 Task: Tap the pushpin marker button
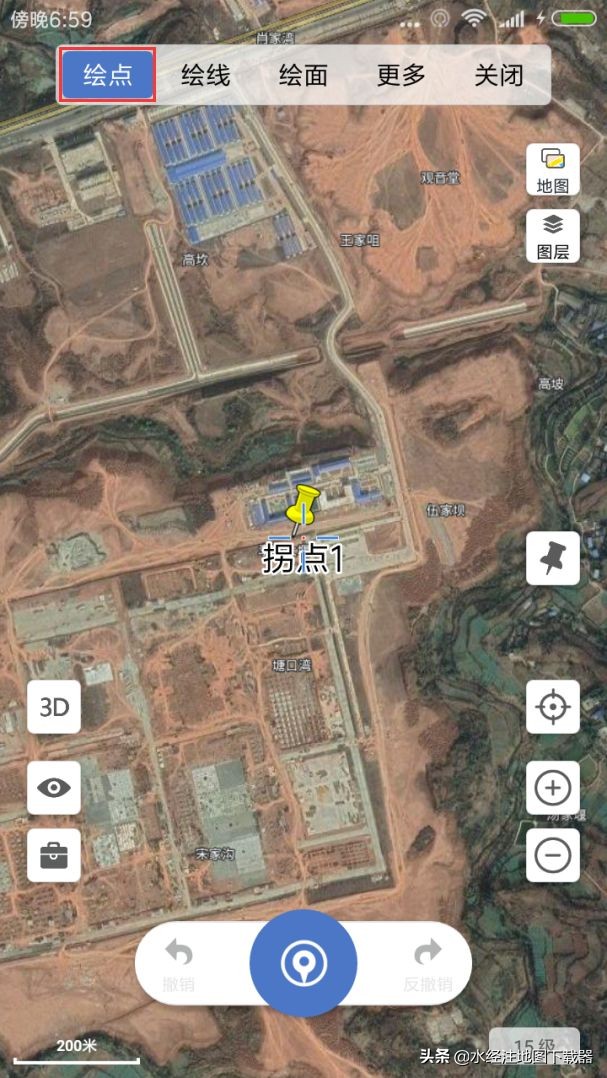point(553,558)
